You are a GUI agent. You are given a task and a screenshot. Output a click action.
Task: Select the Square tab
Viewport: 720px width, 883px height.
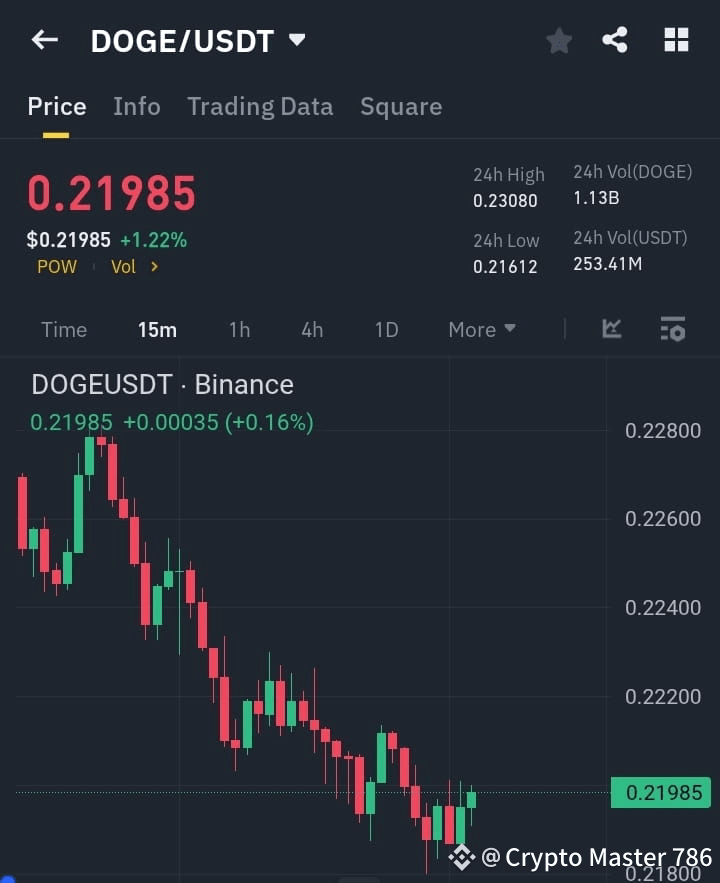coord(401,106)
